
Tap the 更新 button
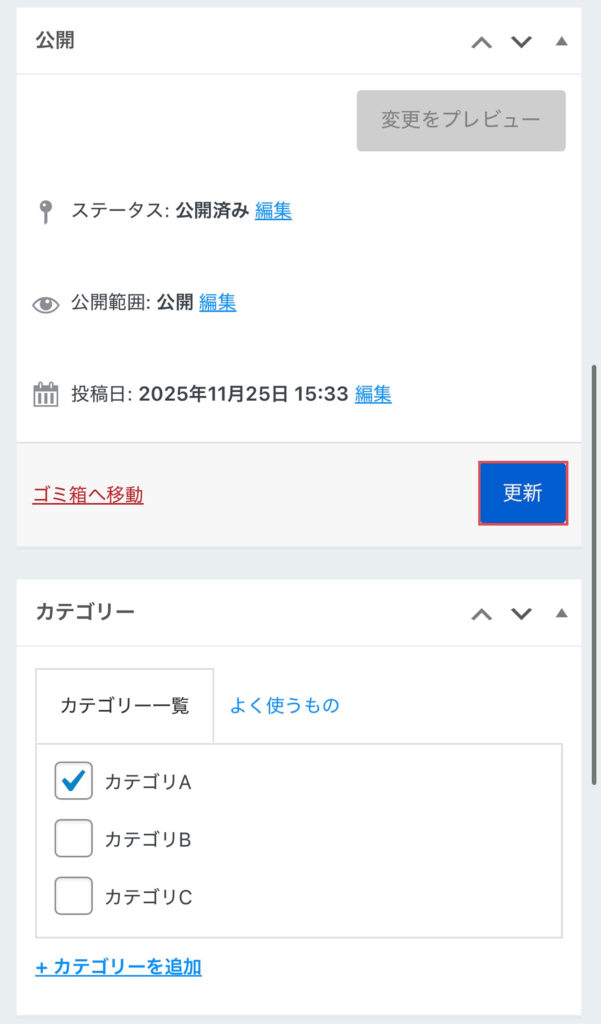522,493
